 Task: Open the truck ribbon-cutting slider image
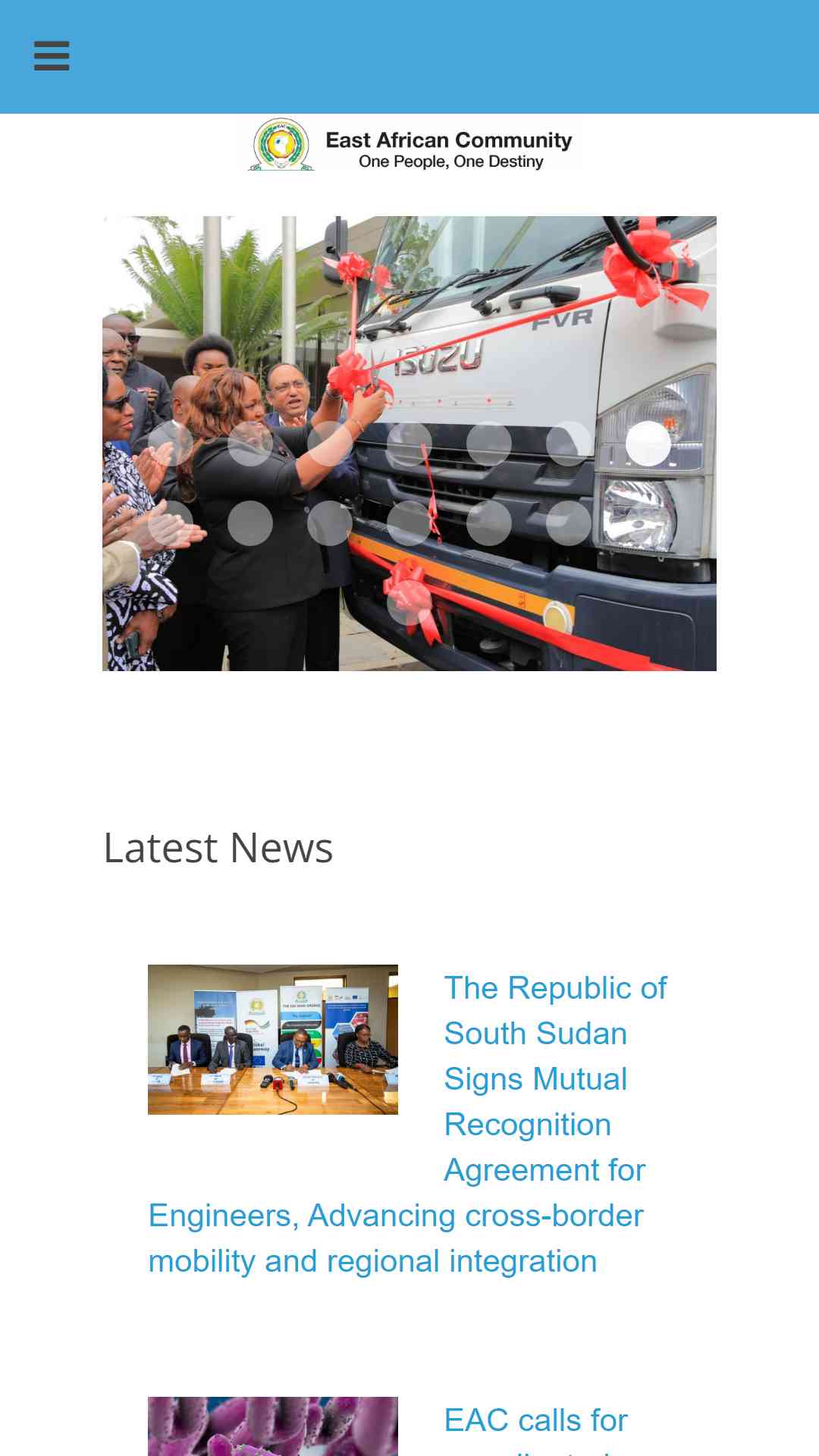point(409,444)
